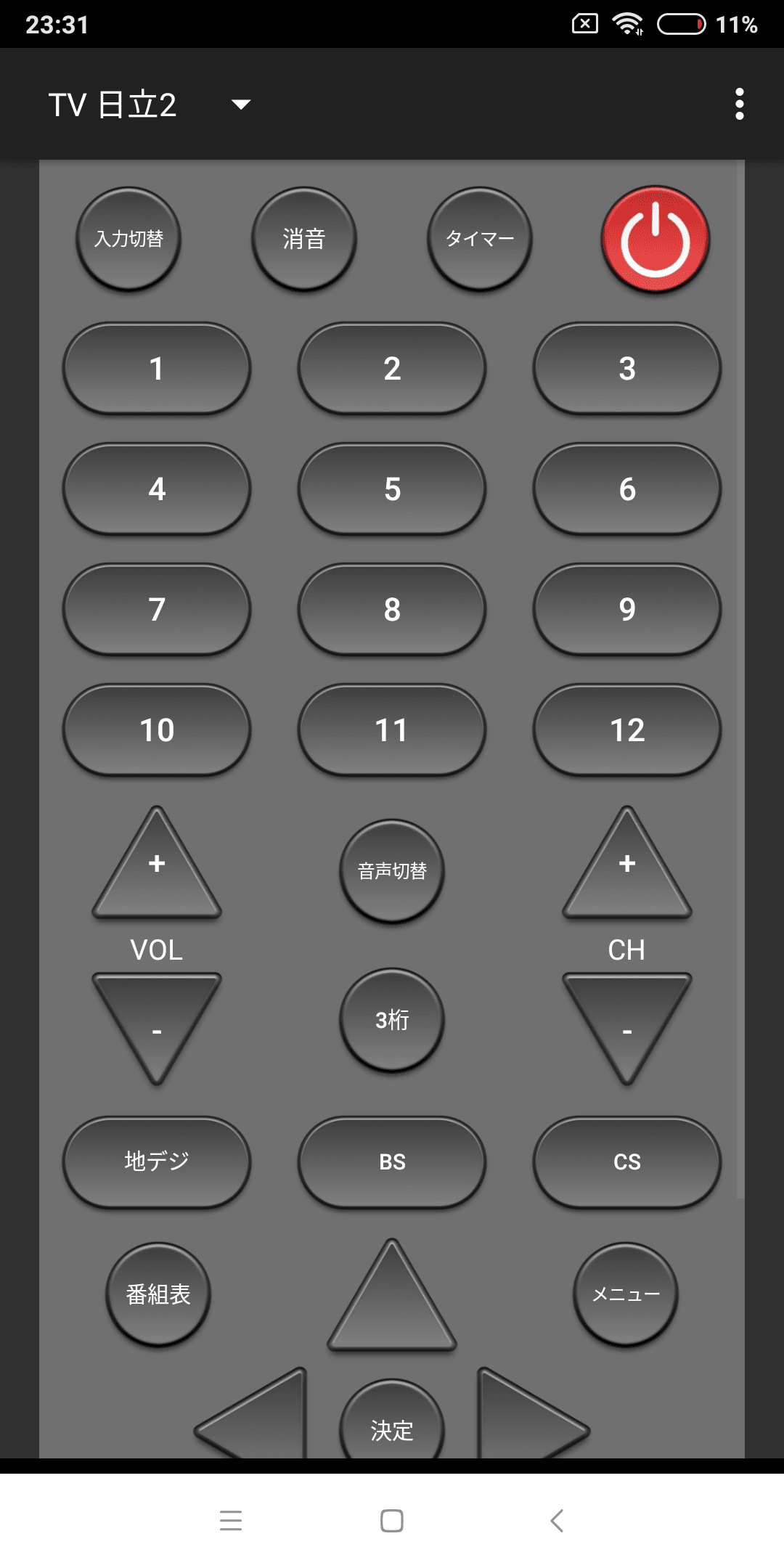Go down one channel with CH minus

[627, 1022]
